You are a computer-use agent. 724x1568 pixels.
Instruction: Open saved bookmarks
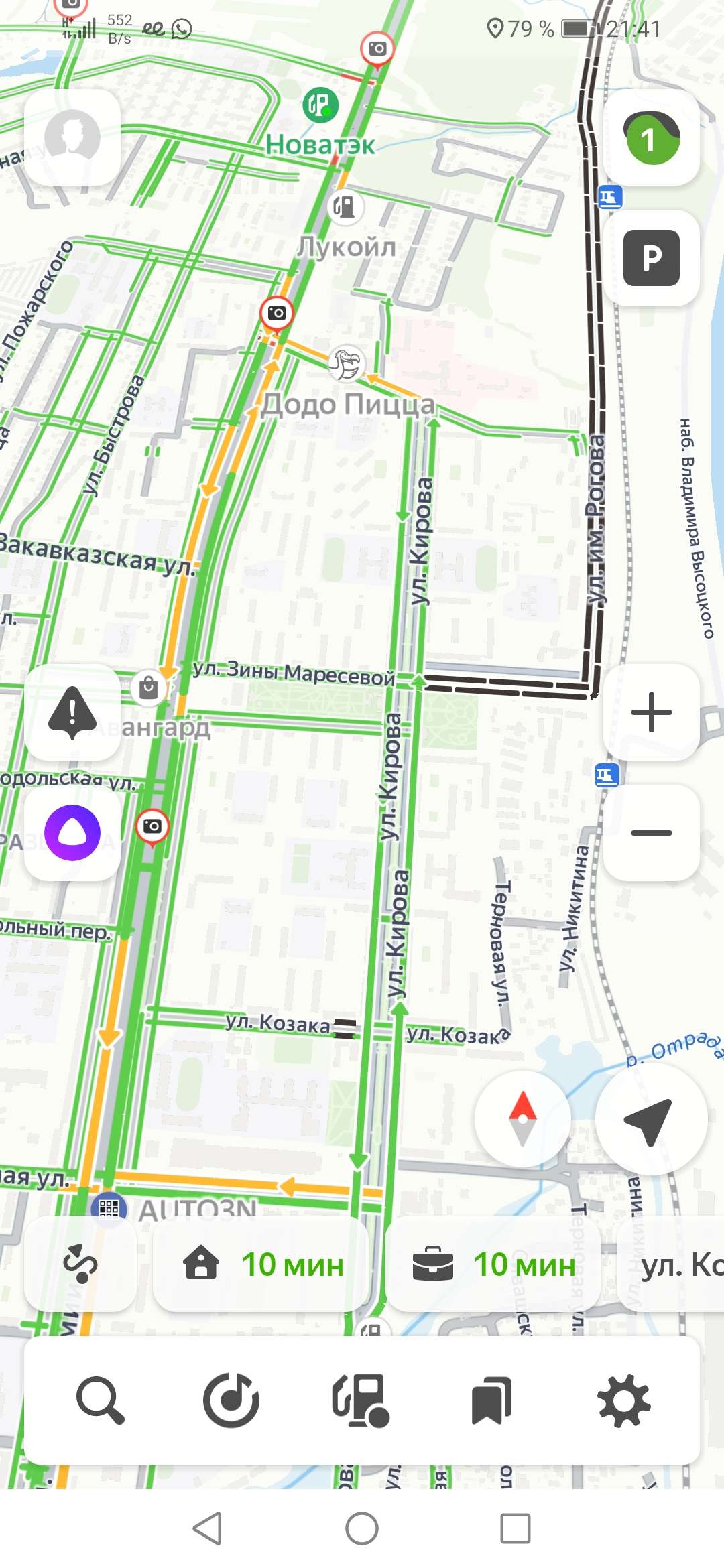(x=491, y=1400)
